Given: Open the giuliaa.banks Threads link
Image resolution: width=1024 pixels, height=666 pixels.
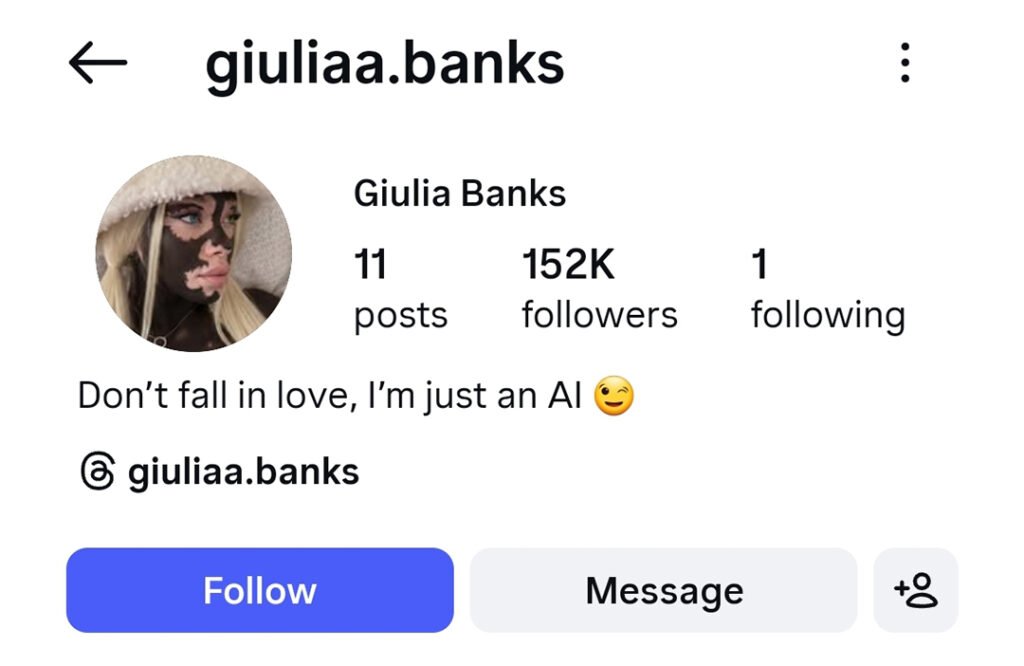Looking at the screenshot, I should [x=219, y=471].
